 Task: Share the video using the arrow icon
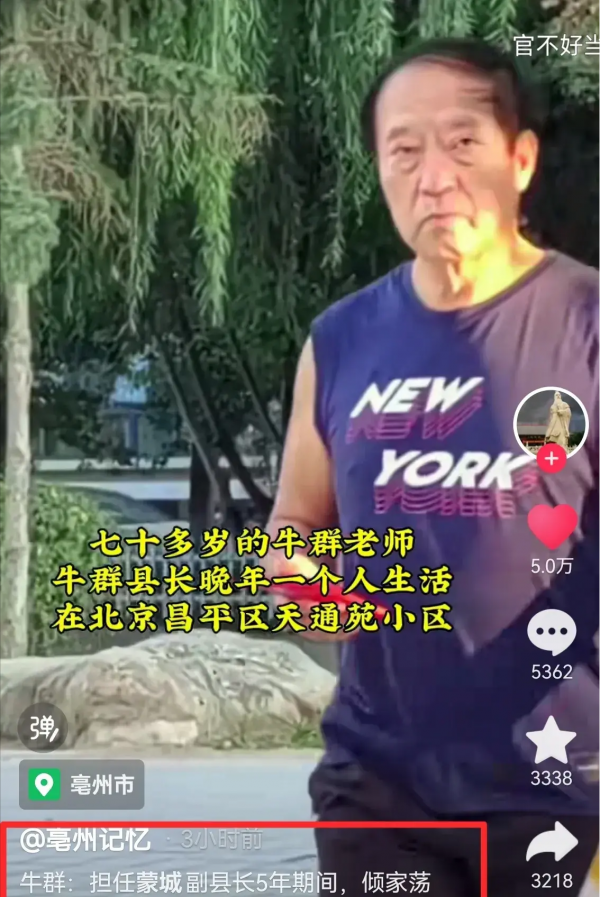552,843
